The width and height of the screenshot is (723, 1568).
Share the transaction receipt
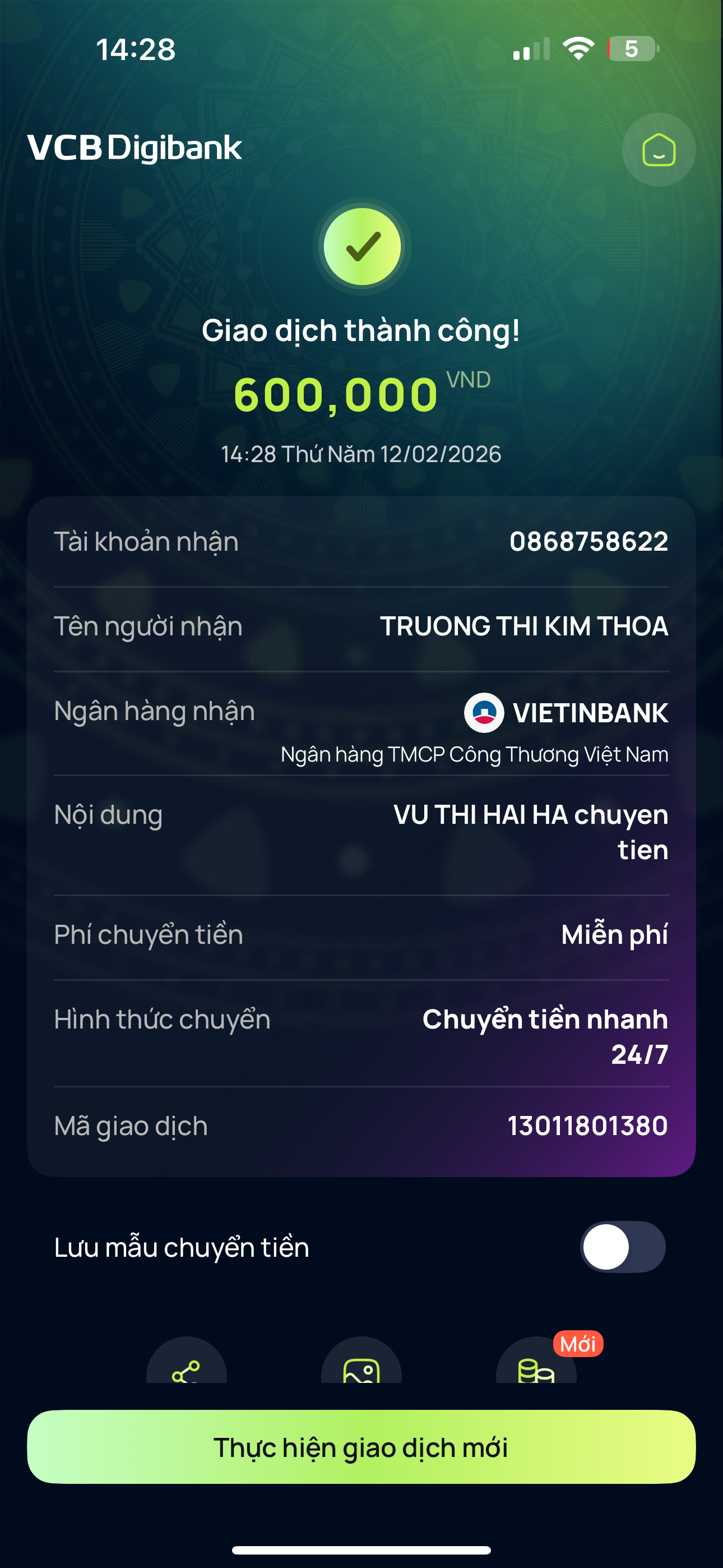click(x=186, y=1363)
